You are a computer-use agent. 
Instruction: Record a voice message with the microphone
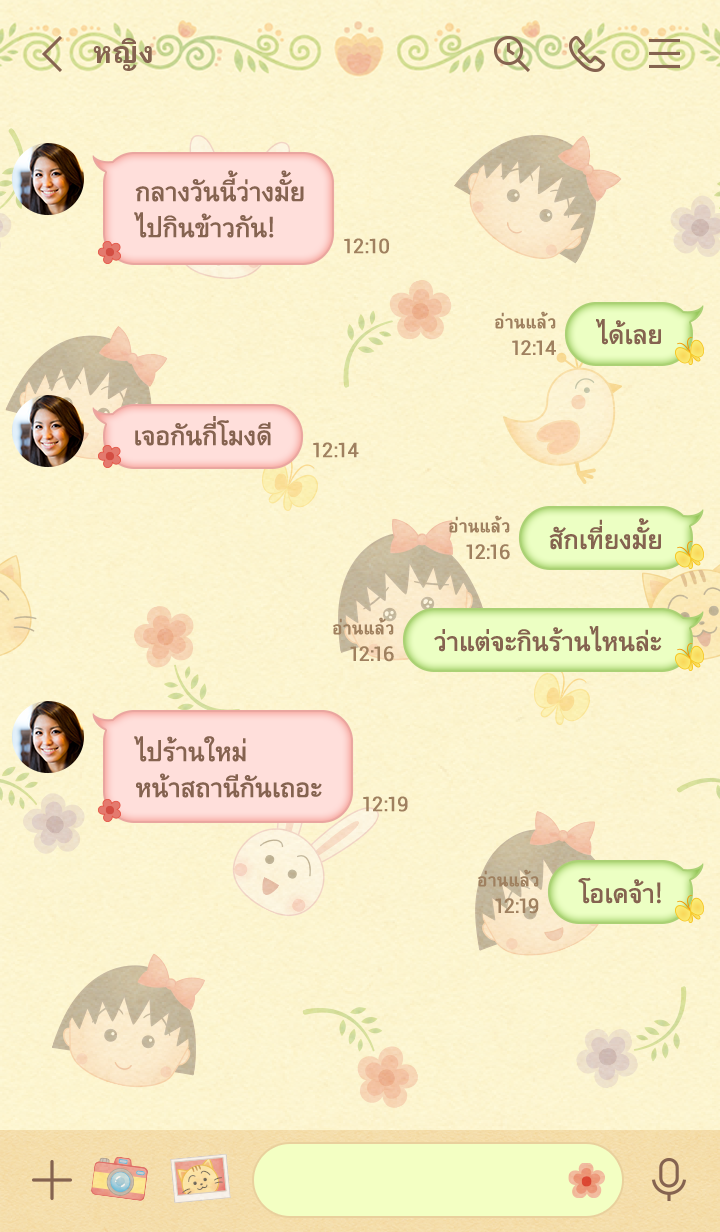[668, 1180]
